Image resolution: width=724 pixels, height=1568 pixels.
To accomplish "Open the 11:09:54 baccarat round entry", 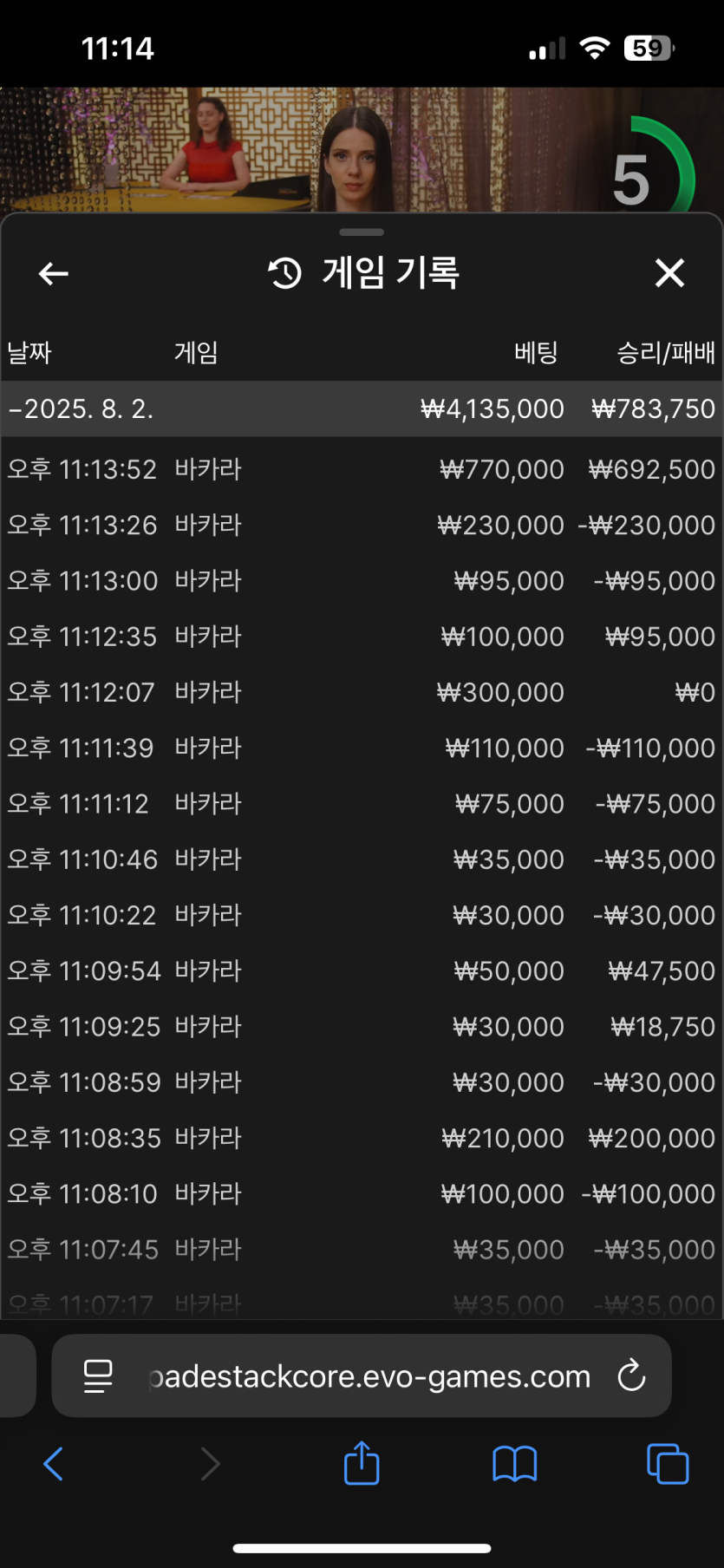I will pyautogui.click(x=362, y=970).
